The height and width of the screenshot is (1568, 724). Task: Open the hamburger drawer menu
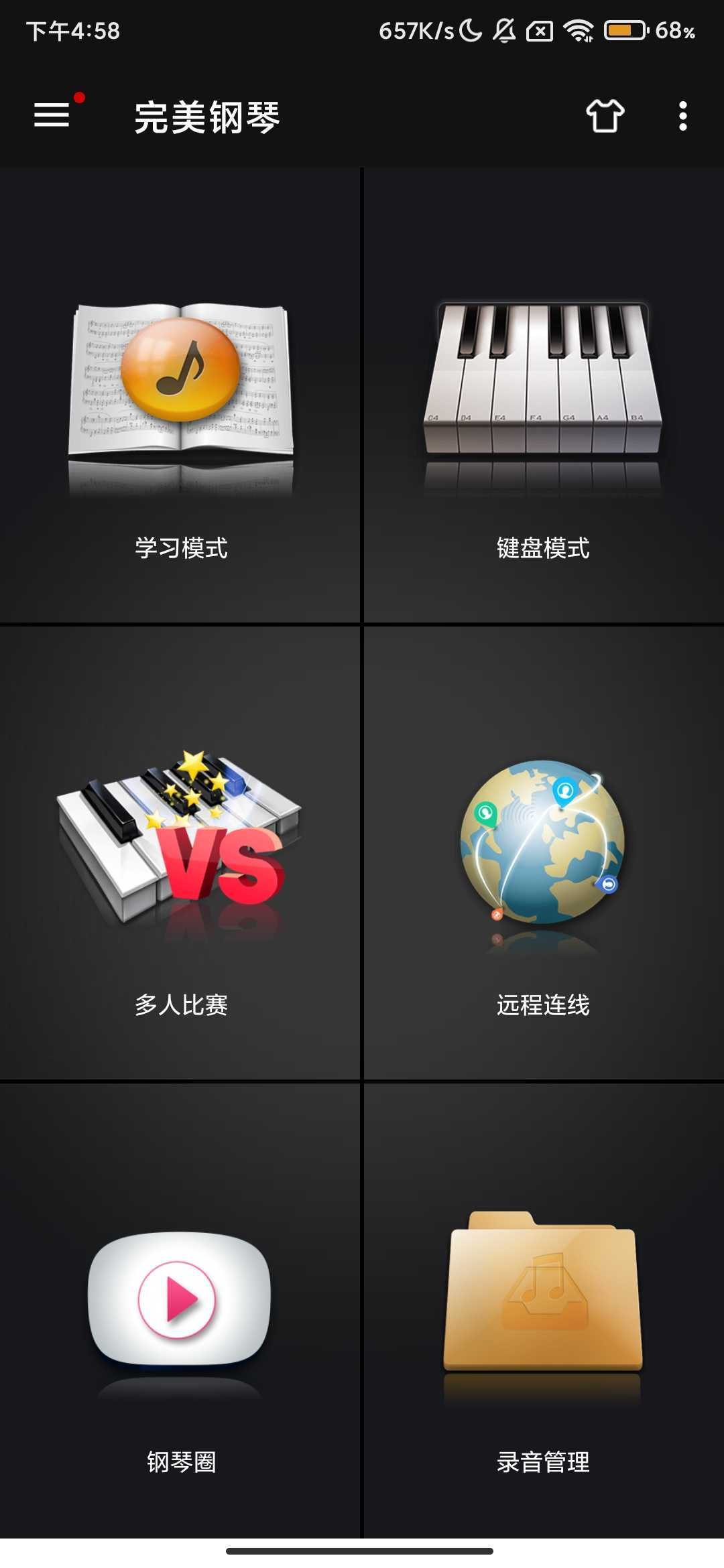point(52,115)
